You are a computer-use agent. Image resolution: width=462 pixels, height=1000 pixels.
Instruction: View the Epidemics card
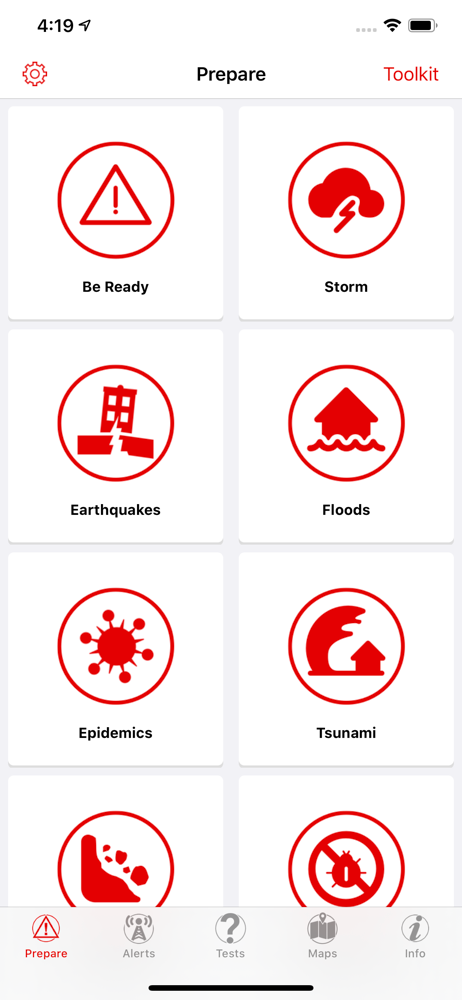tap(116, 659)
